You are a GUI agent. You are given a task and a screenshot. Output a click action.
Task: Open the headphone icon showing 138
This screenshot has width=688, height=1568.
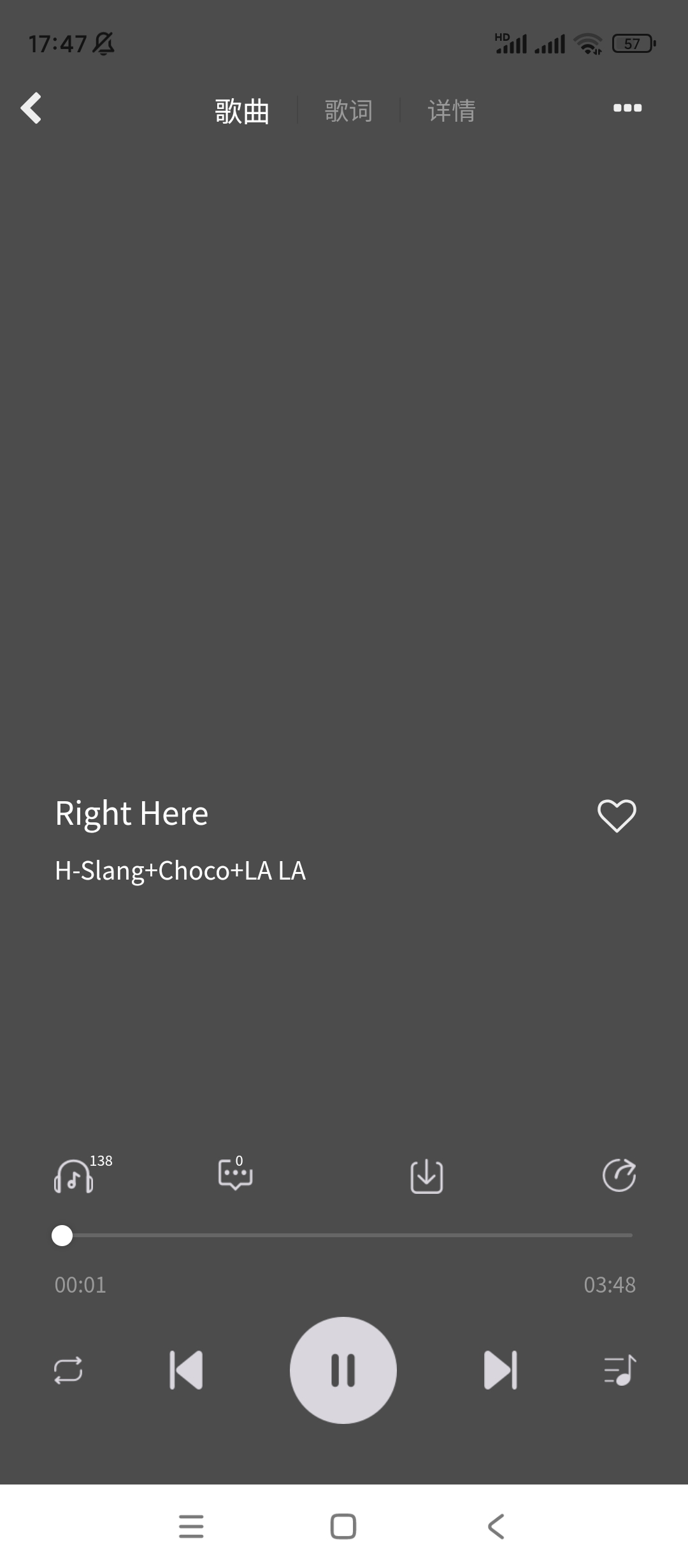[x=75, y=1175]
